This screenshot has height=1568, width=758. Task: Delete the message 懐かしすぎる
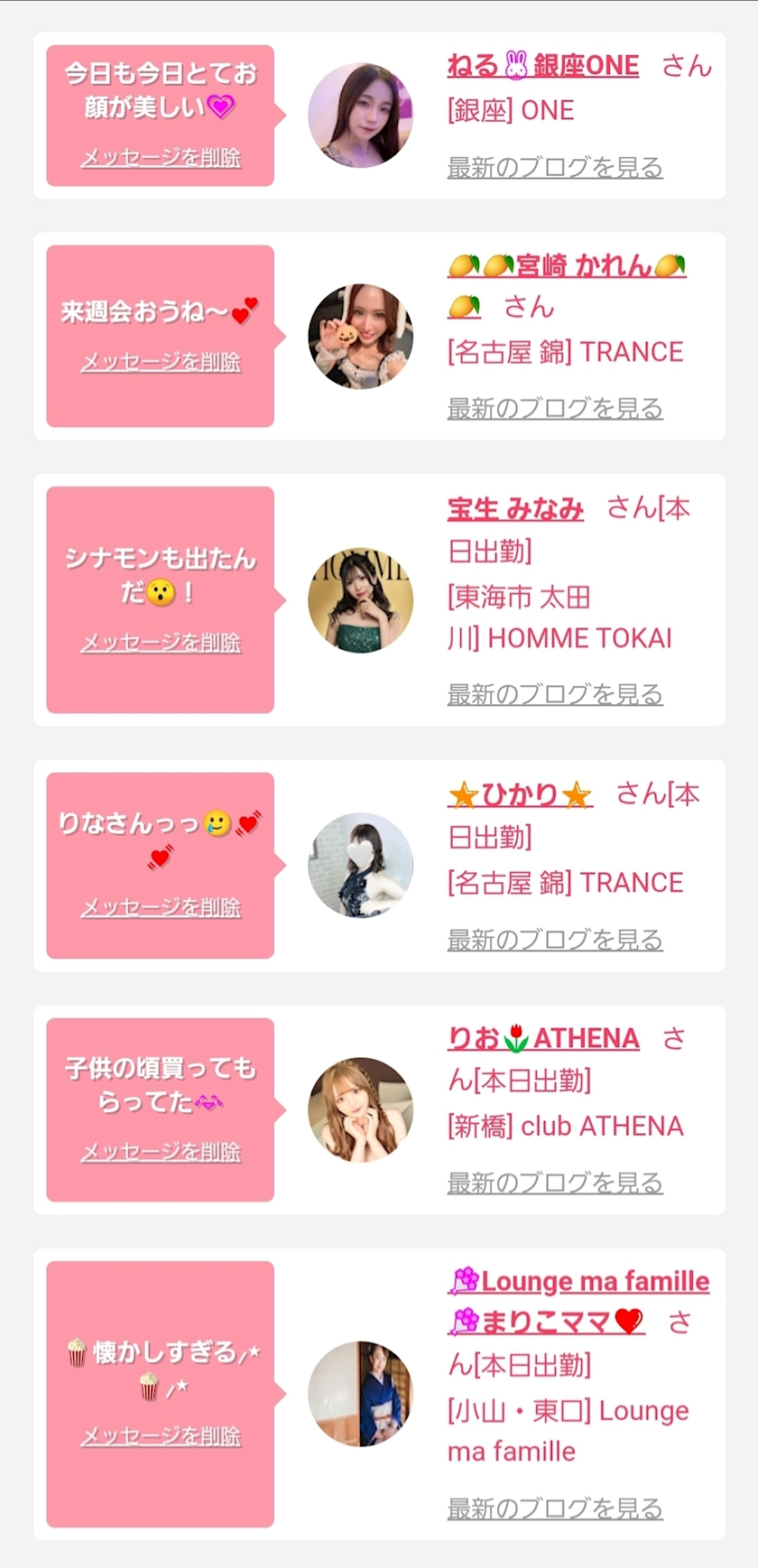click(161, 1436)
